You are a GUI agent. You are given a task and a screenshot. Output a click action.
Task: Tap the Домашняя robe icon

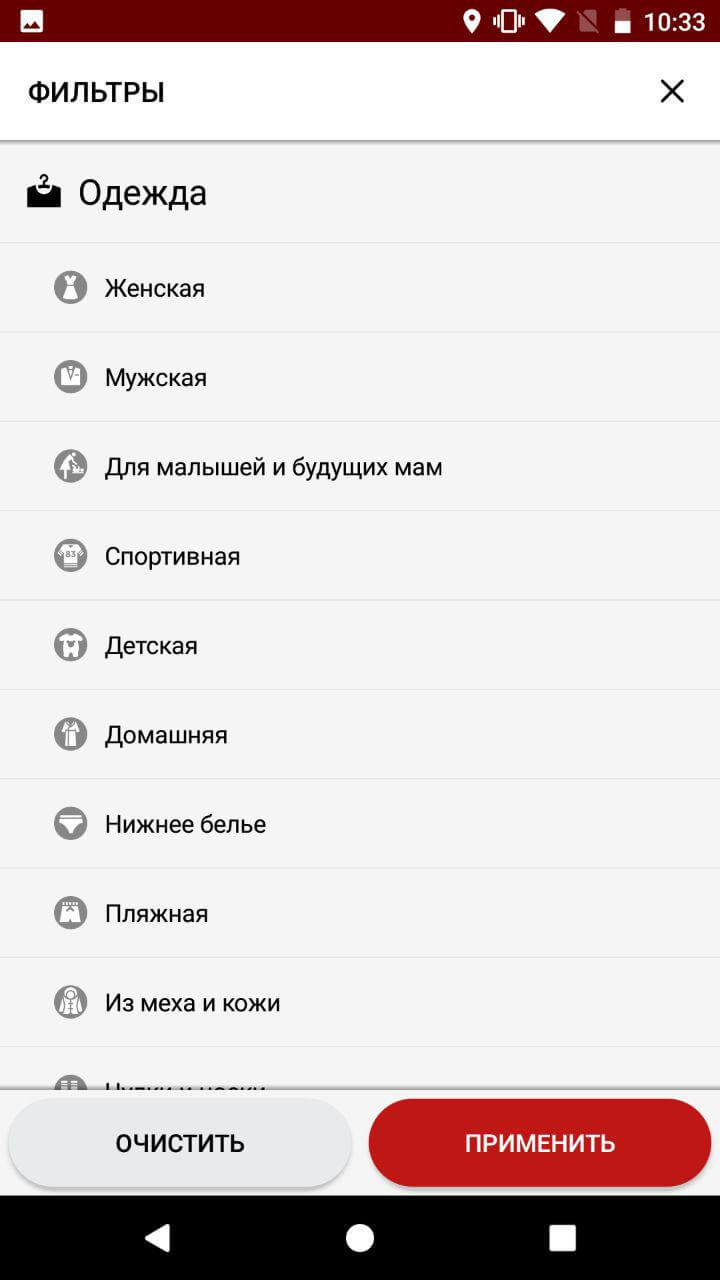click(70, 734)
